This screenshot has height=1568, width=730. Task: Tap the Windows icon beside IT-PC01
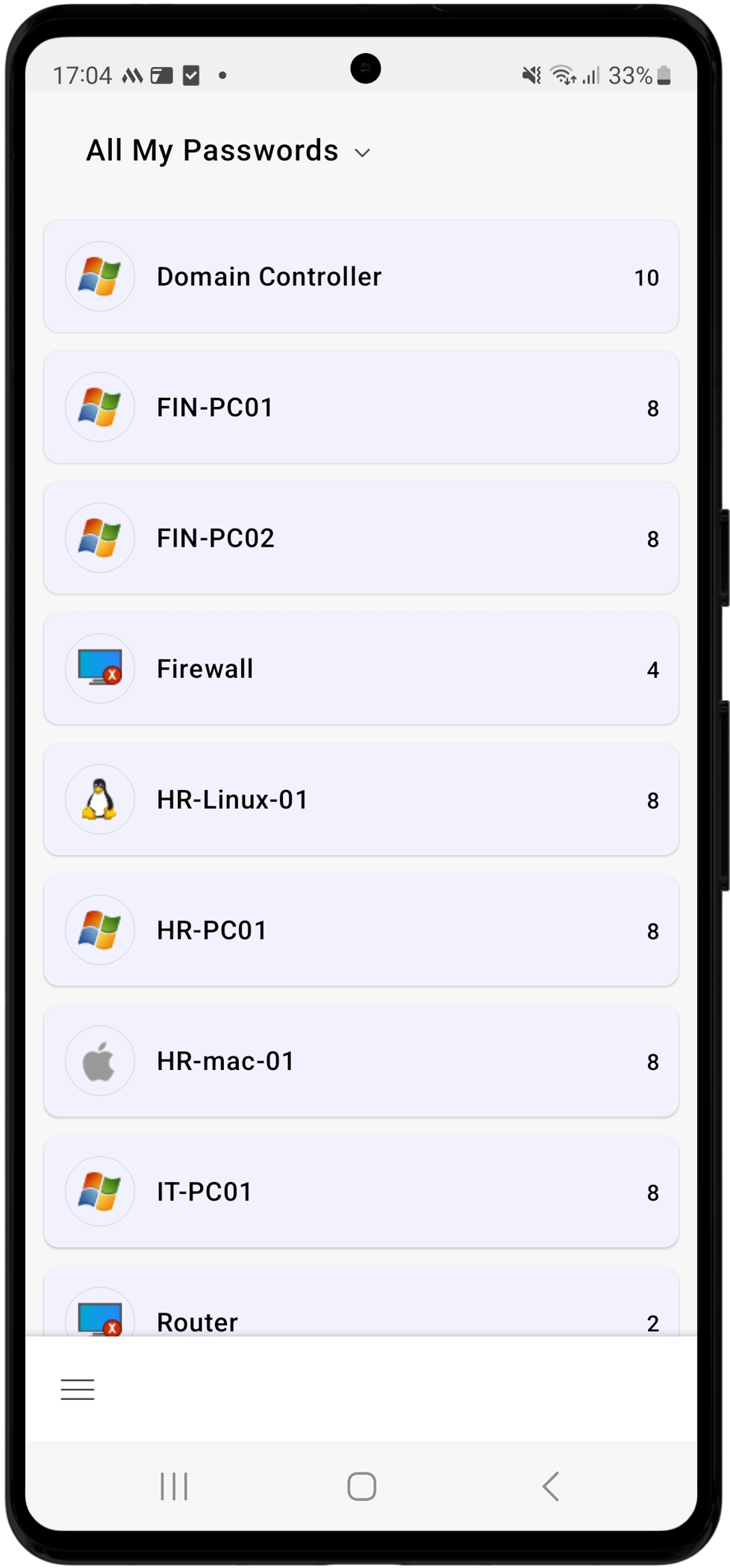[x=100, y=1192]
